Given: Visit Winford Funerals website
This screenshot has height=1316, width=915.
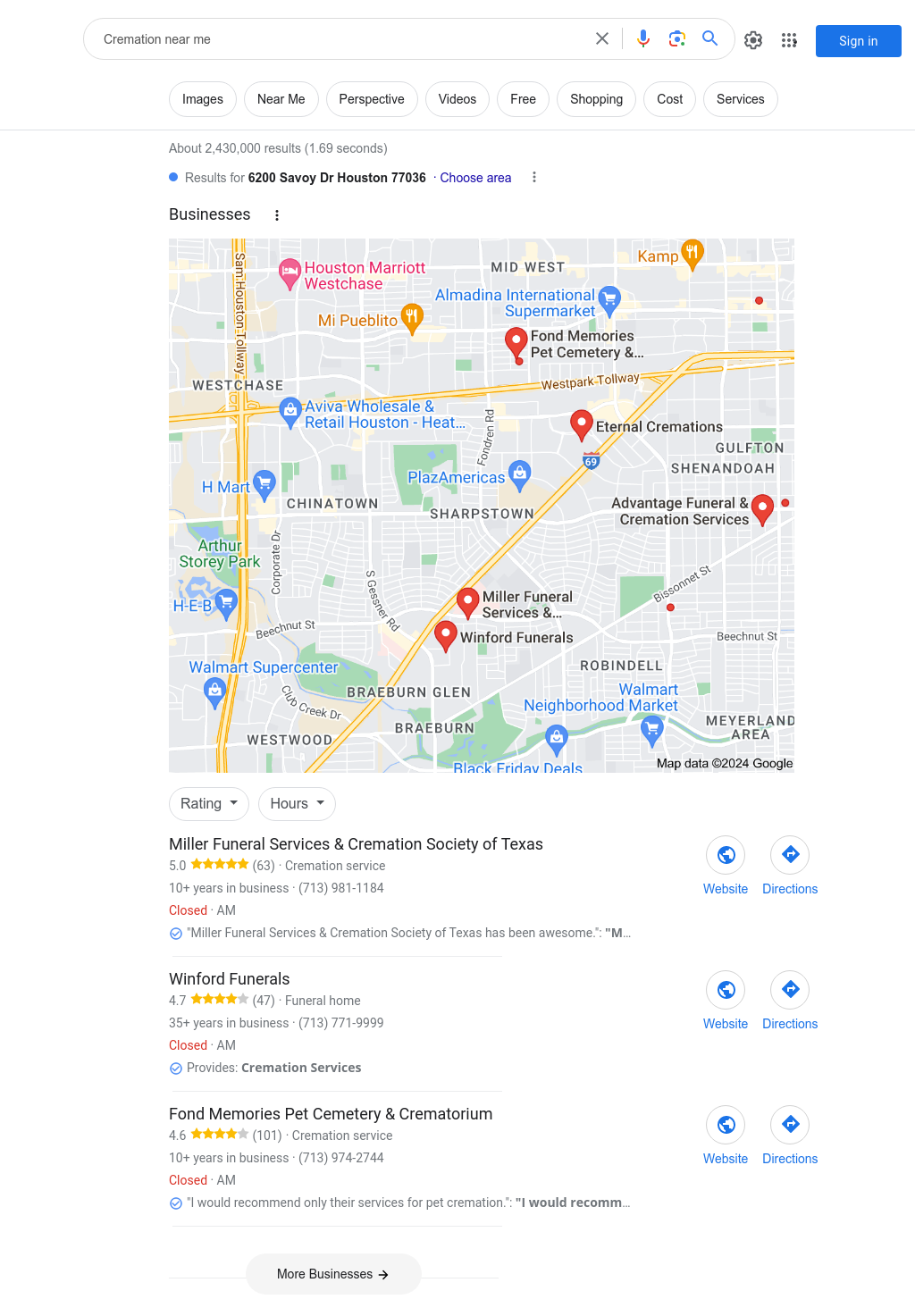Looking at the screenshot, I should click(726, 1000).
